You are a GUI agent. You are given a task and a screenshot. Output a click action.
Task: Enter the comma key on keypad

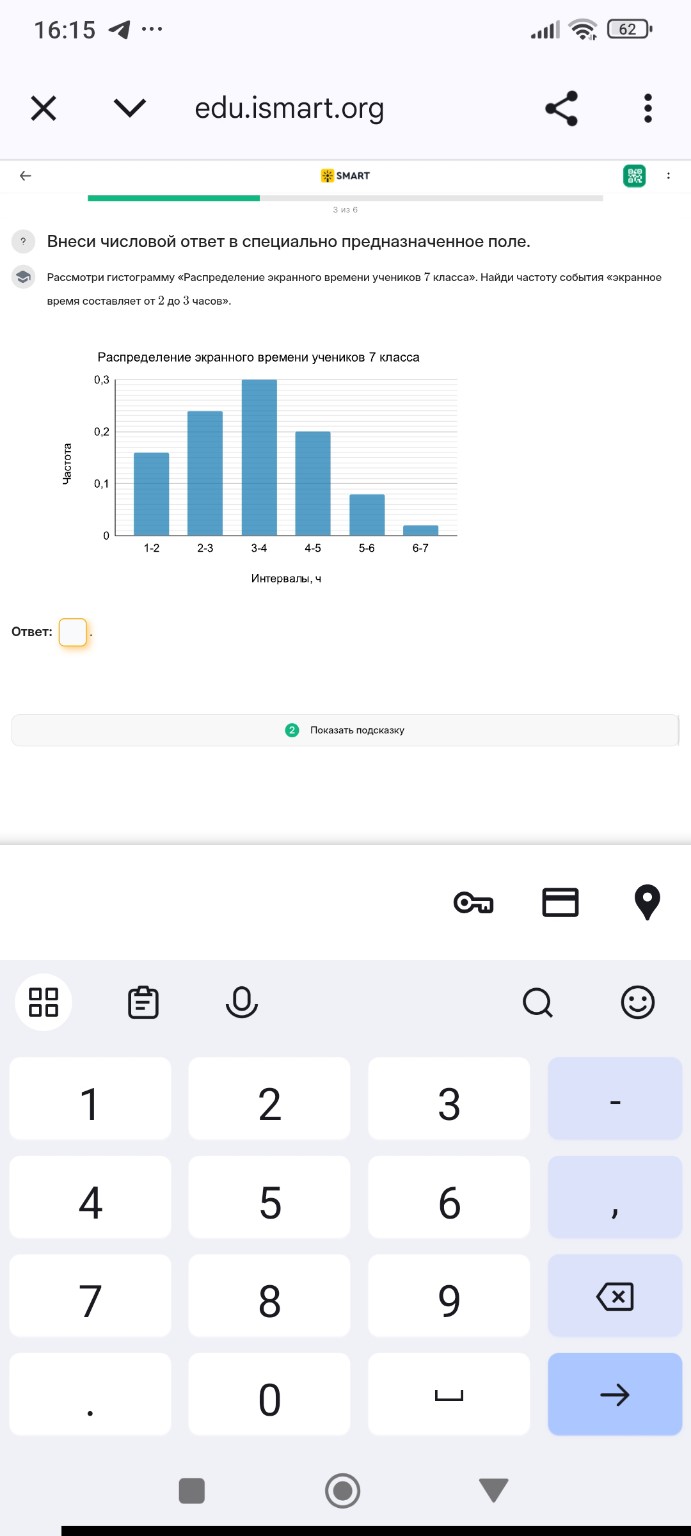pyautogui.click(x=614, y=1202)
